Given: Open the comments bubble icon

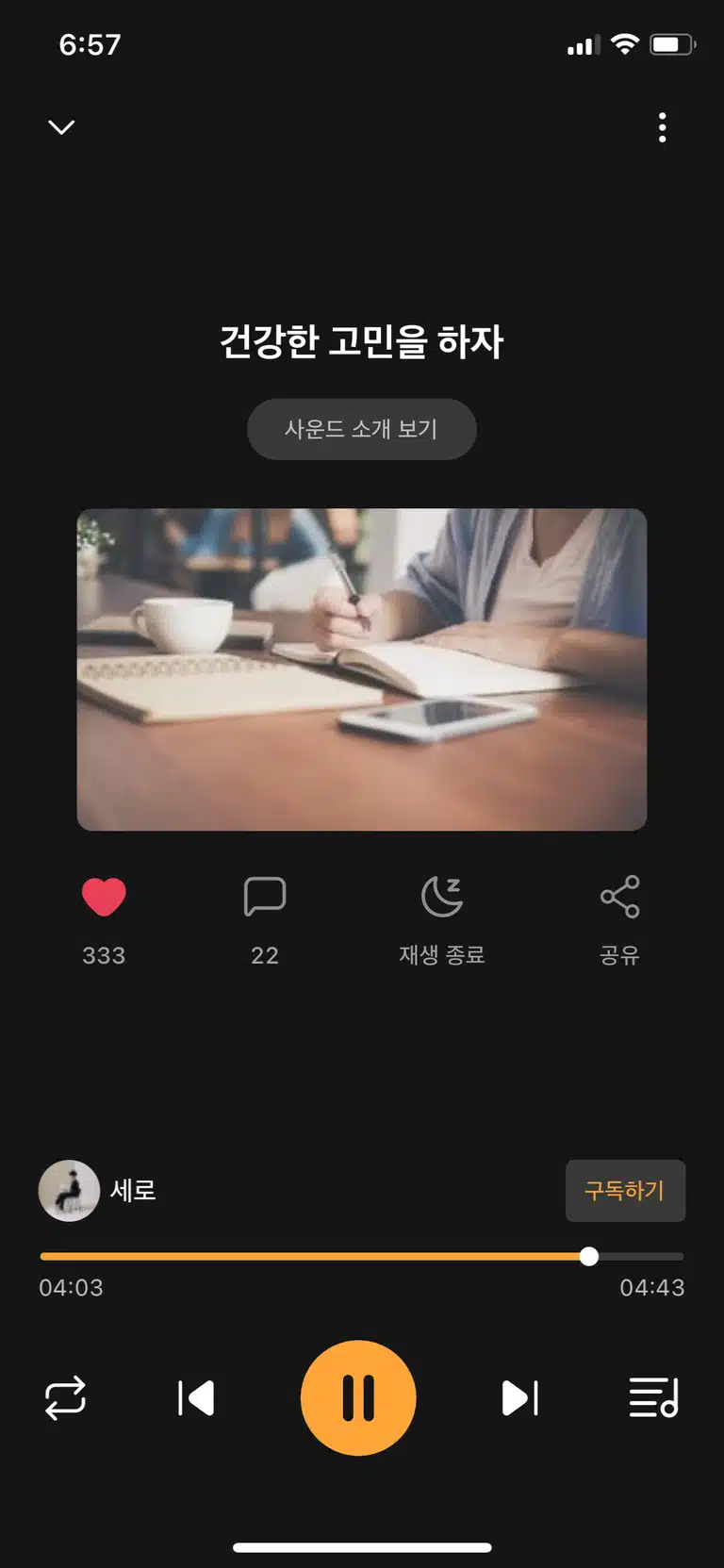Looking at the screenshot, I should click(x=265, y=897).
